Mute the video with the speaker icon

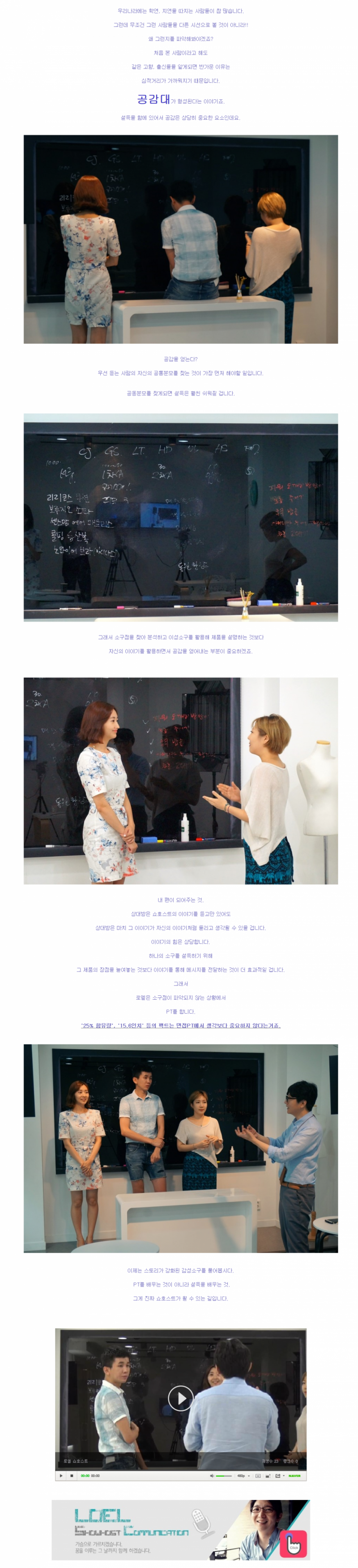212,1476
